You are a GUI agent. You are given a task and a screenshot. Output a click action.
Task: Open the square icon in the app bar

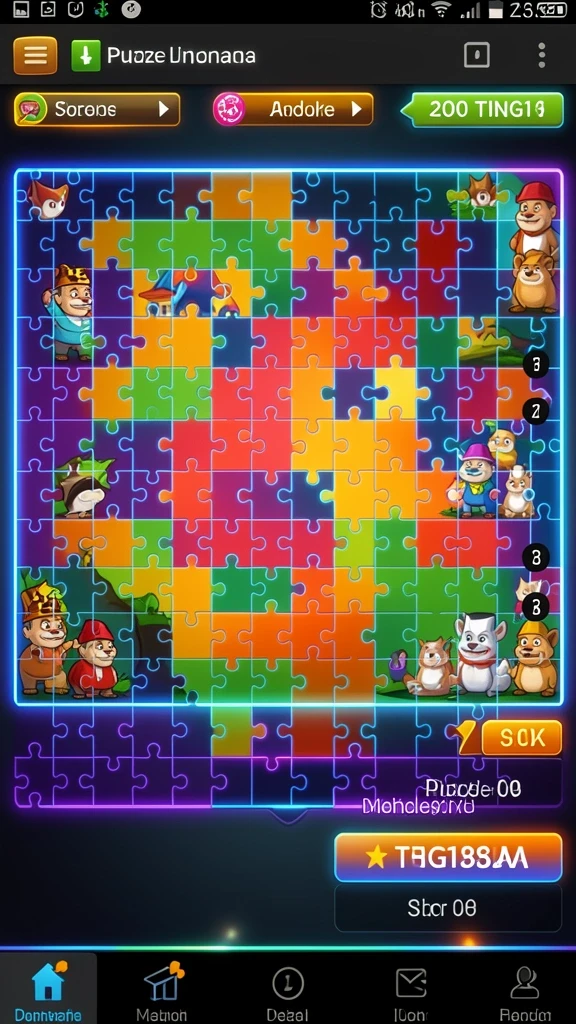pos(477,56)
